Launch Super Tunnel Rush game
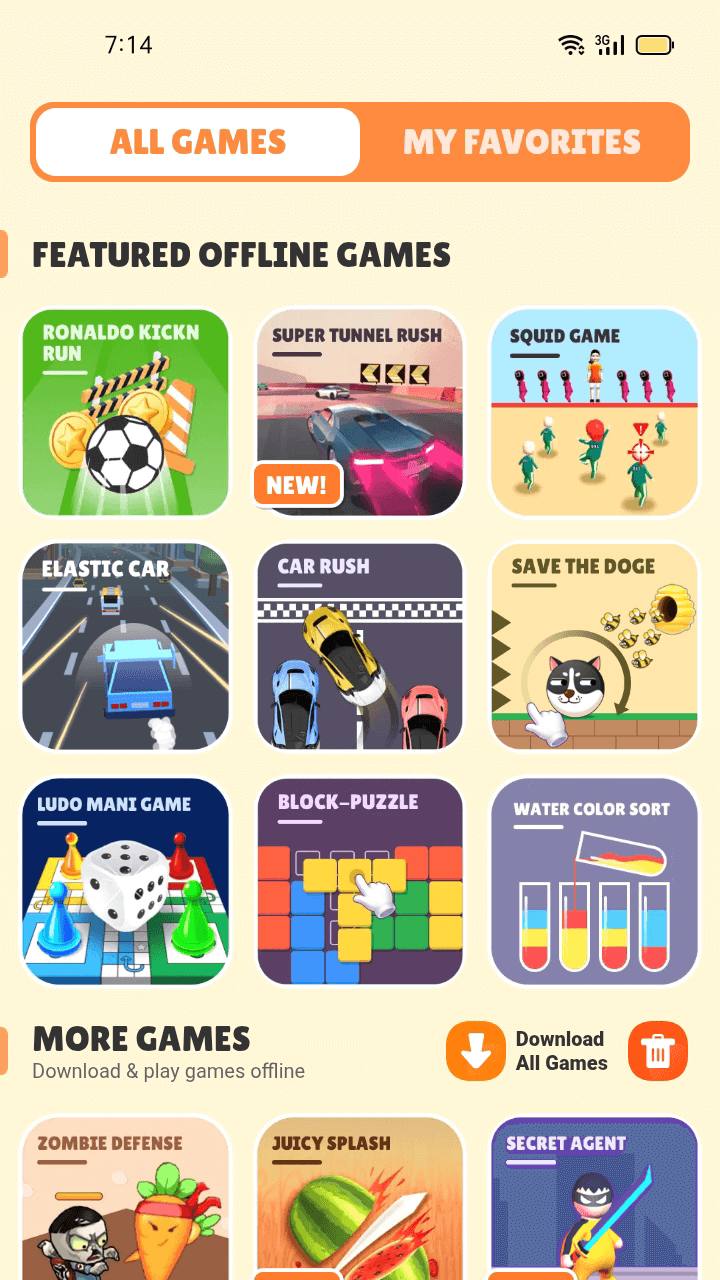This screenshot has width=720, height=1280. click(x=360, y=412)
